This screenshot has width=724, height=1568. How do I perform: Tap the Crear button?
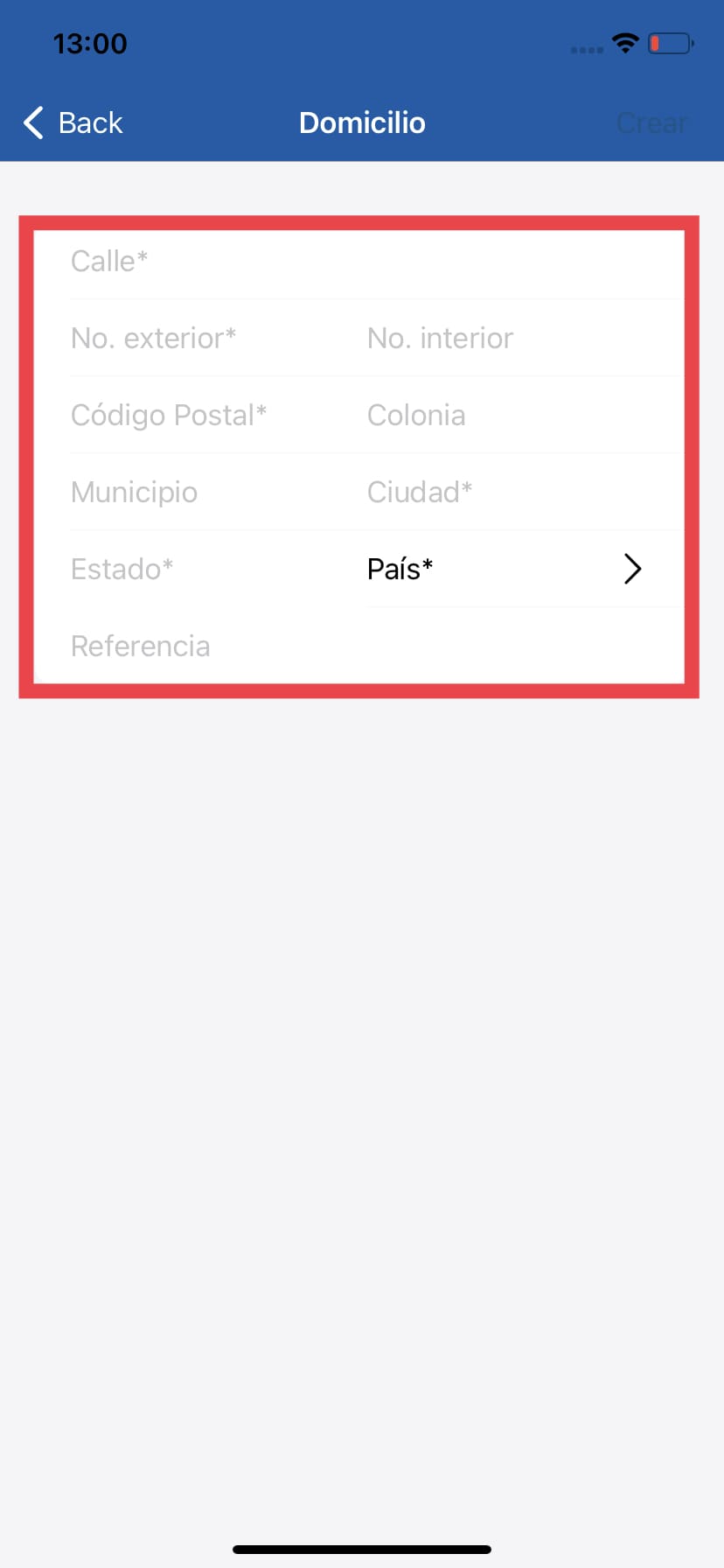(x=651, y=122)
